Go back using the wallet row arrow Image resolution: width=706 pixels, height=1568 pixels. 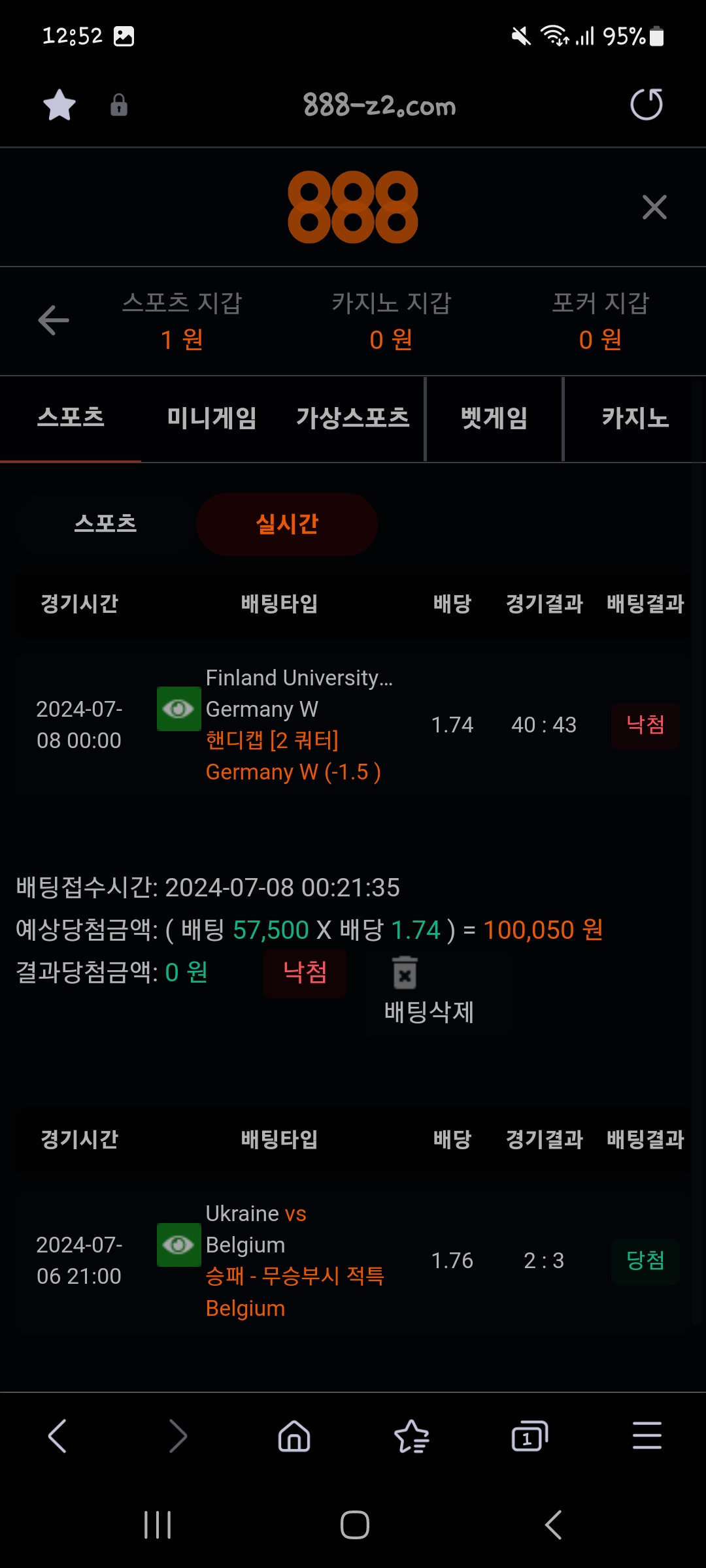tap(54, 320)
